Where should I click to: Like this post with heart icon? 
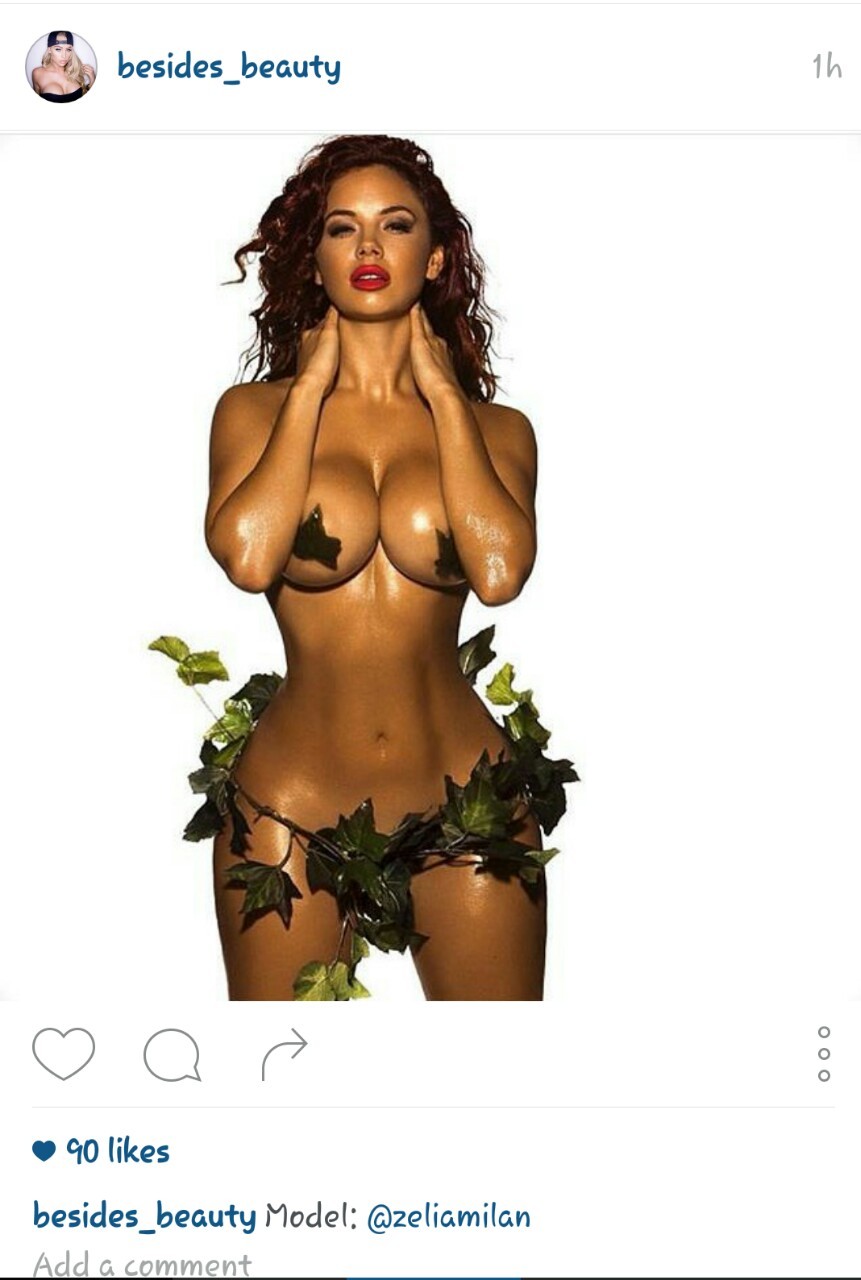(x=63, y=1053)
